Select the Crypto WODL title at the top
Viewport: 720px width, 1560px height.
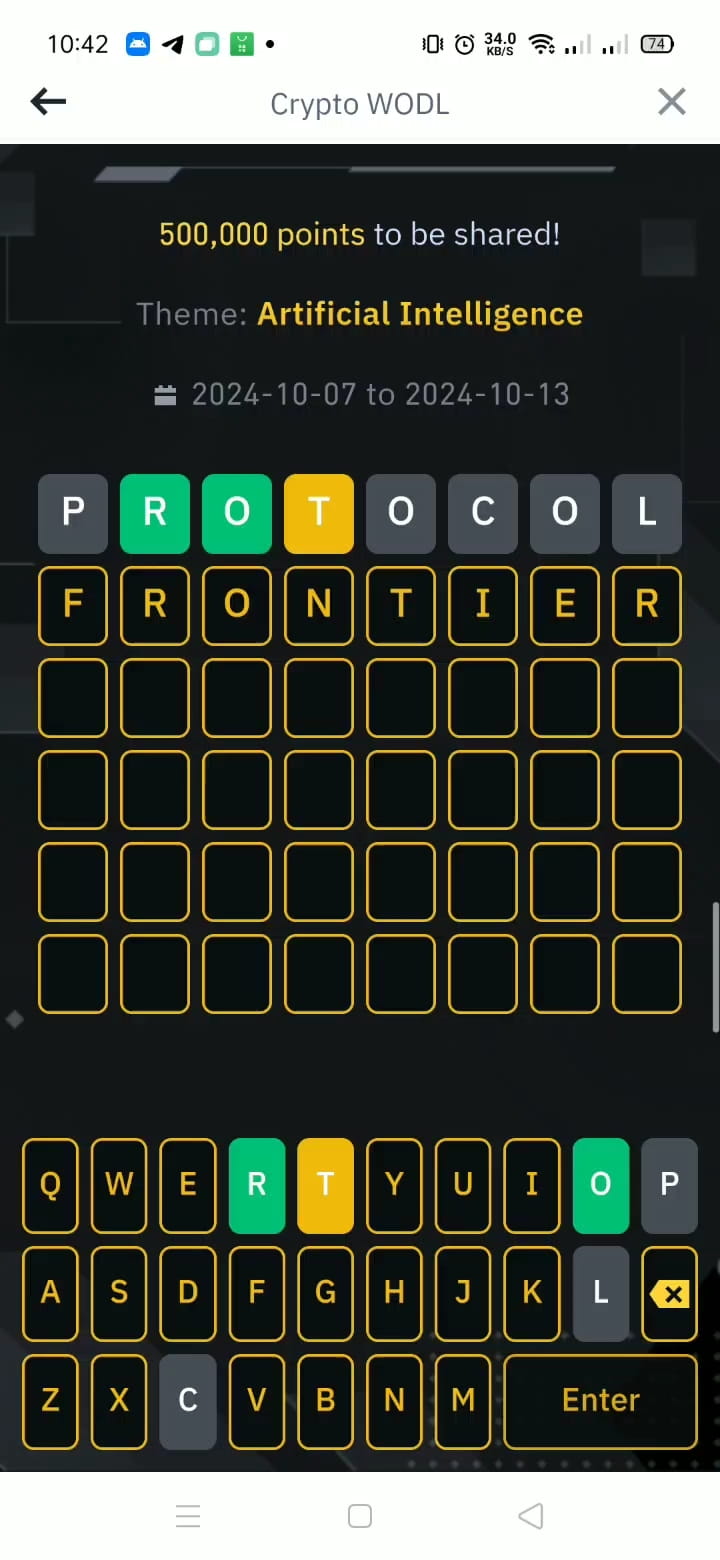point(359,103)
